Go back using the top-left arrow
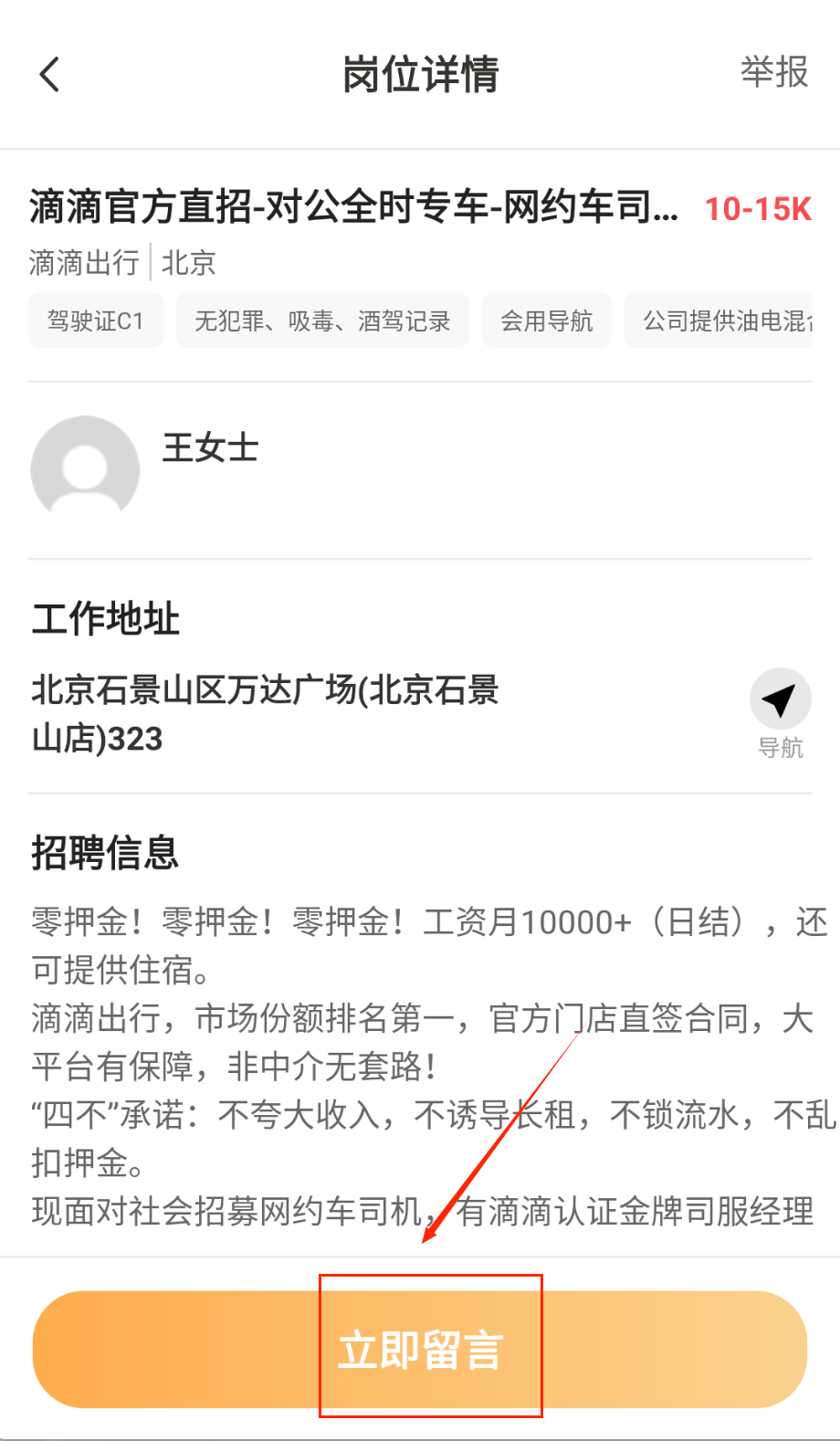Screen dimensions: 840x1441 pyautogui.click(x=50, y=74)
